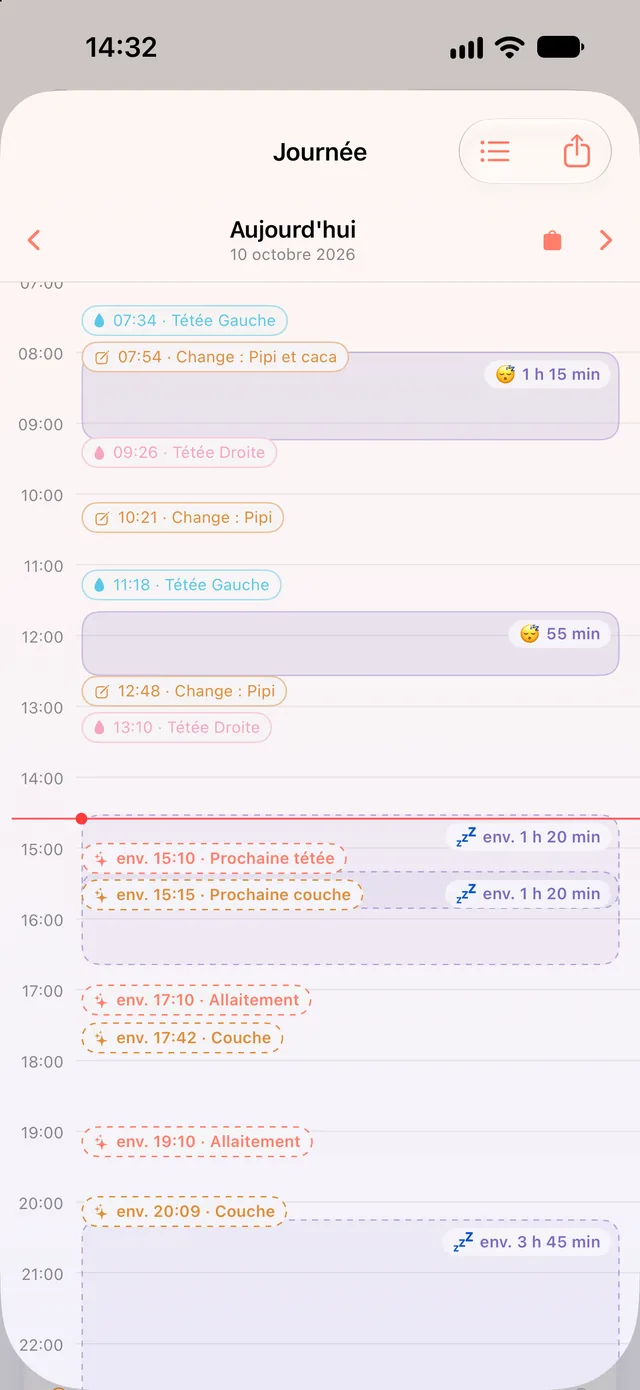Open the 12:48 Change Pipi entry
This screenshot has width=640, height=1390.
(184, 691)
